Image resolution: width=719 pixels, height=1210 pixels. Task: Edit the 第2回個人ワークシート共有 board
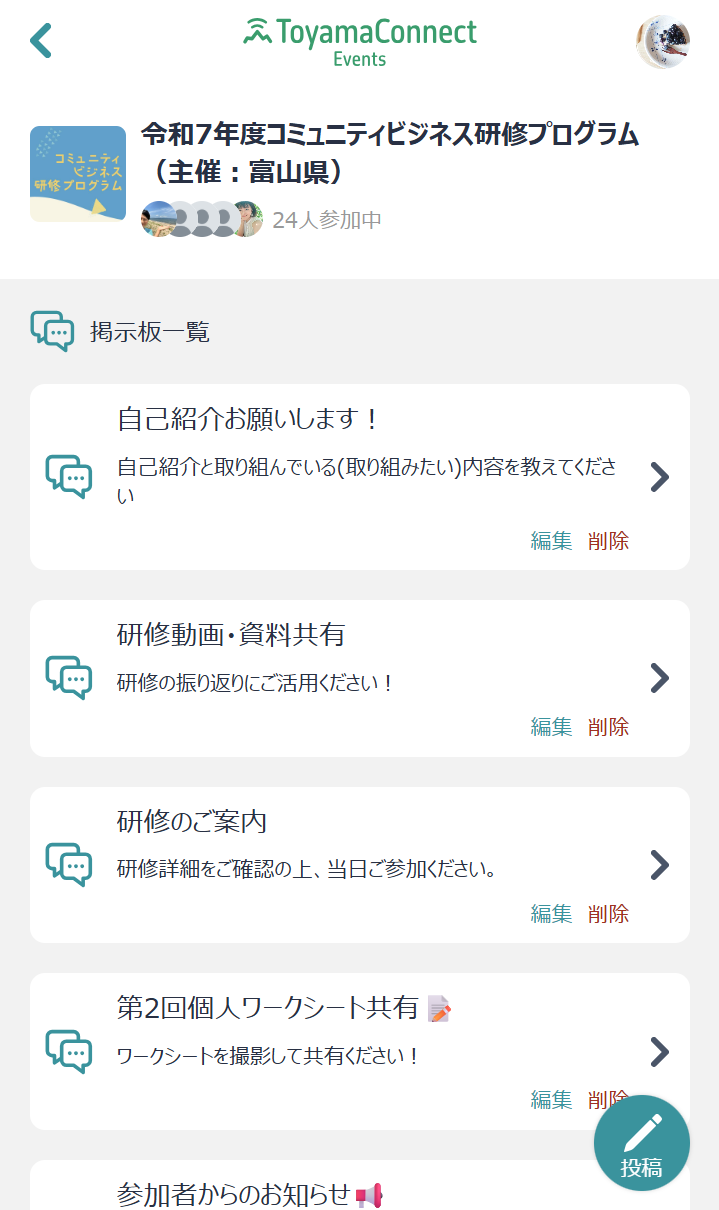coord(551,1100)
